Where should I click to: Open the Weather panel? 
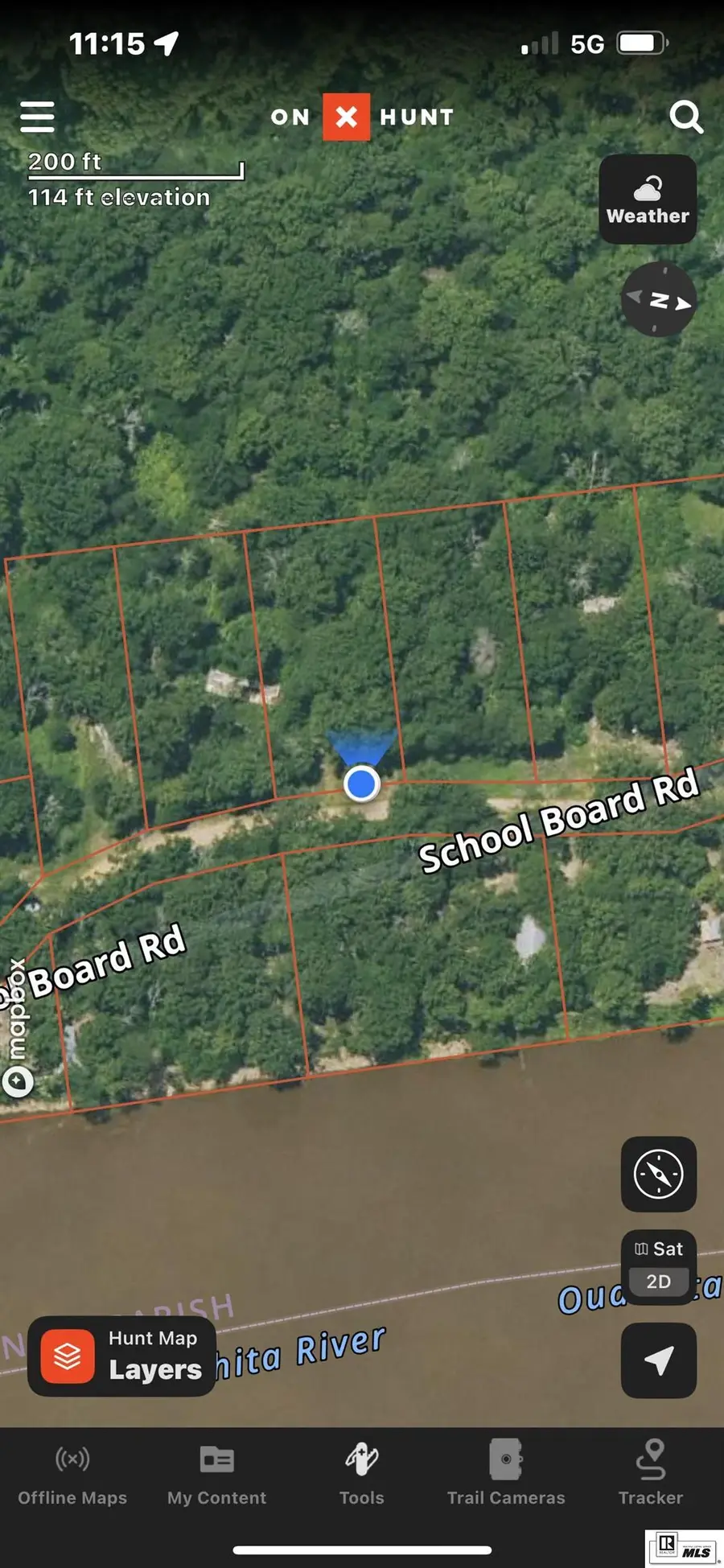(x=648, y=200)
